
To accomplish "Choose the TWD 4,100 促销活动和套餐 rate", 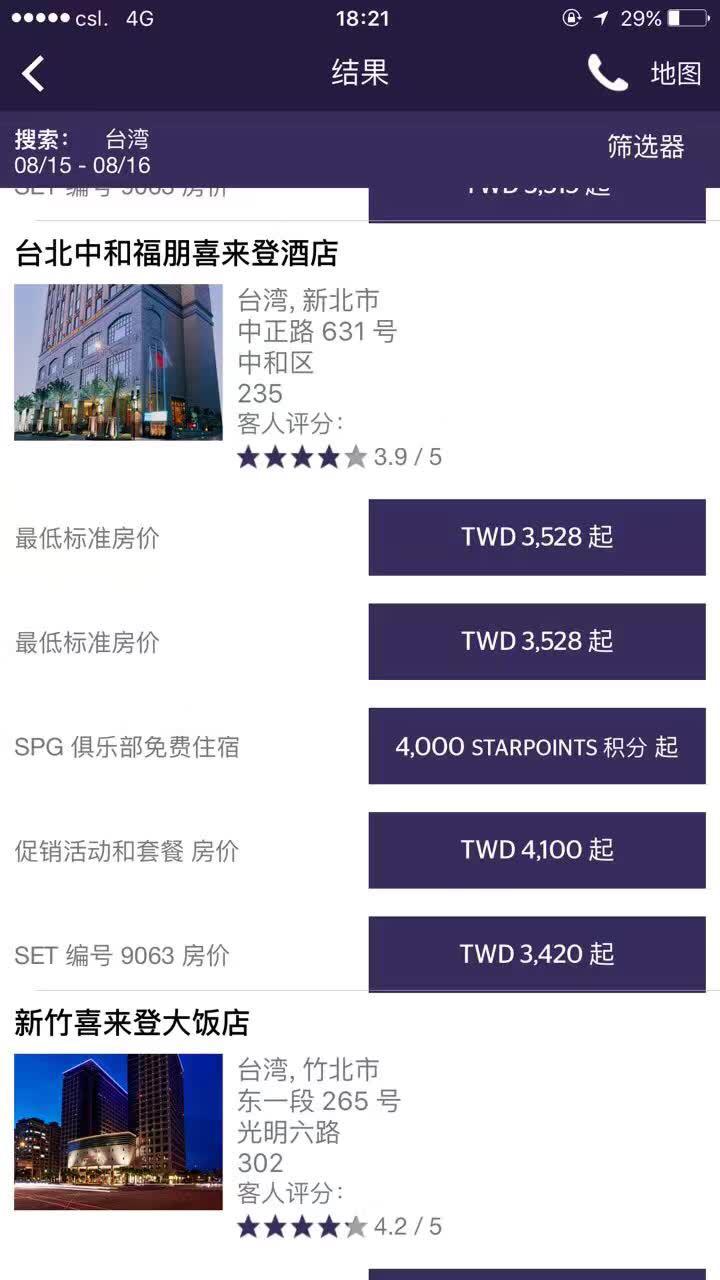I will click(536, 850).
